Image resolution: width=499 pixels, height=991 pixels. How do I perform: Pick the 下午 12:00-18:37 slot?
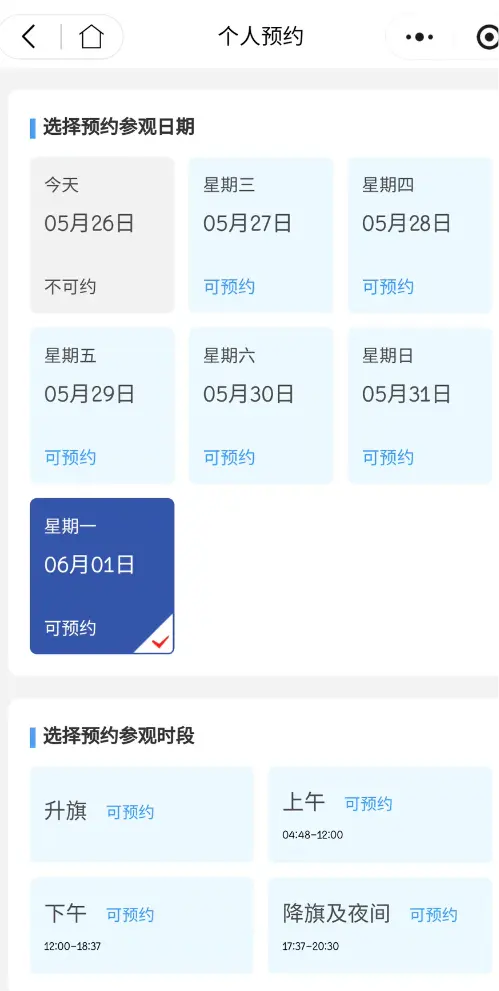click(141, 926)
